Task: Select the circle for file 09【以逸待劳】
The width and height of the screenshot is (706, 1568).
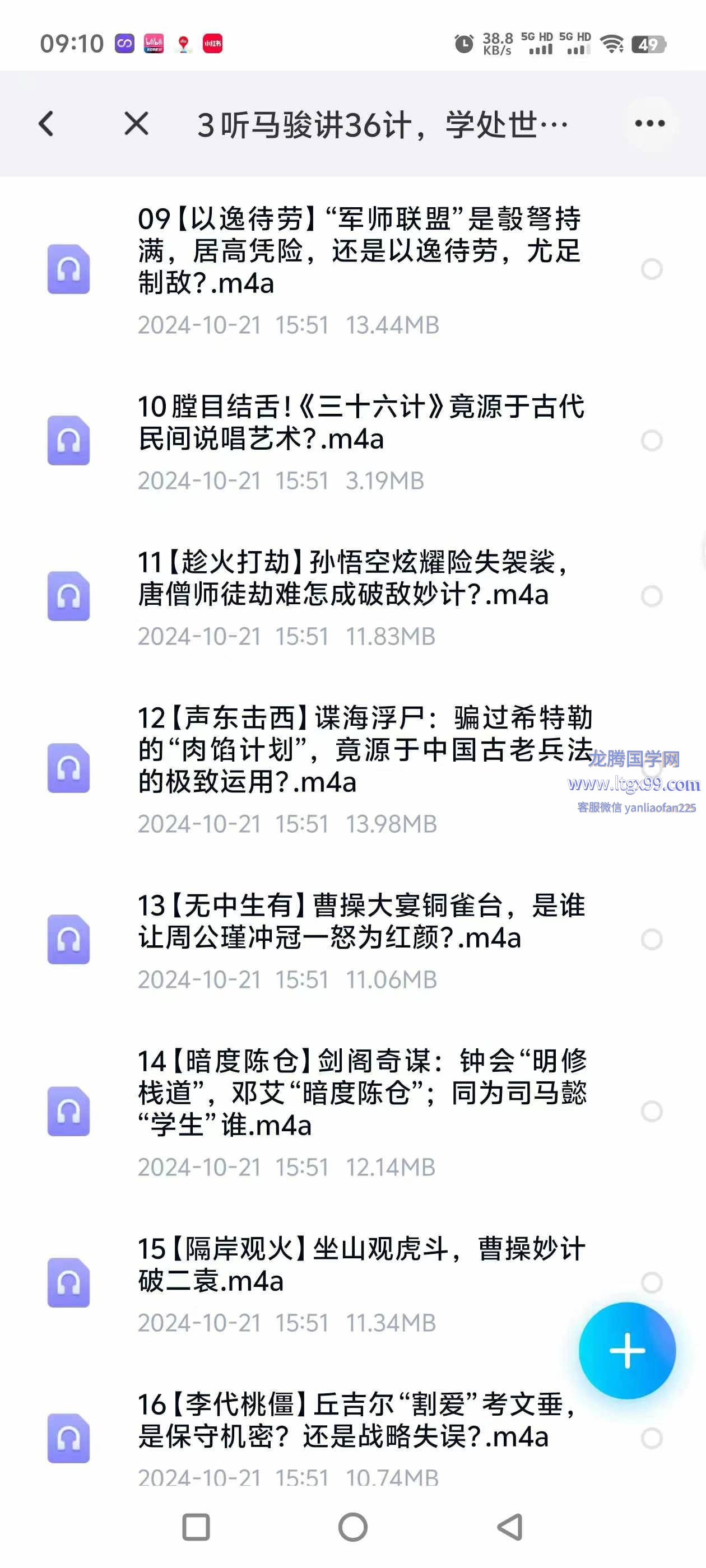Action: click(x=651, y=269)
